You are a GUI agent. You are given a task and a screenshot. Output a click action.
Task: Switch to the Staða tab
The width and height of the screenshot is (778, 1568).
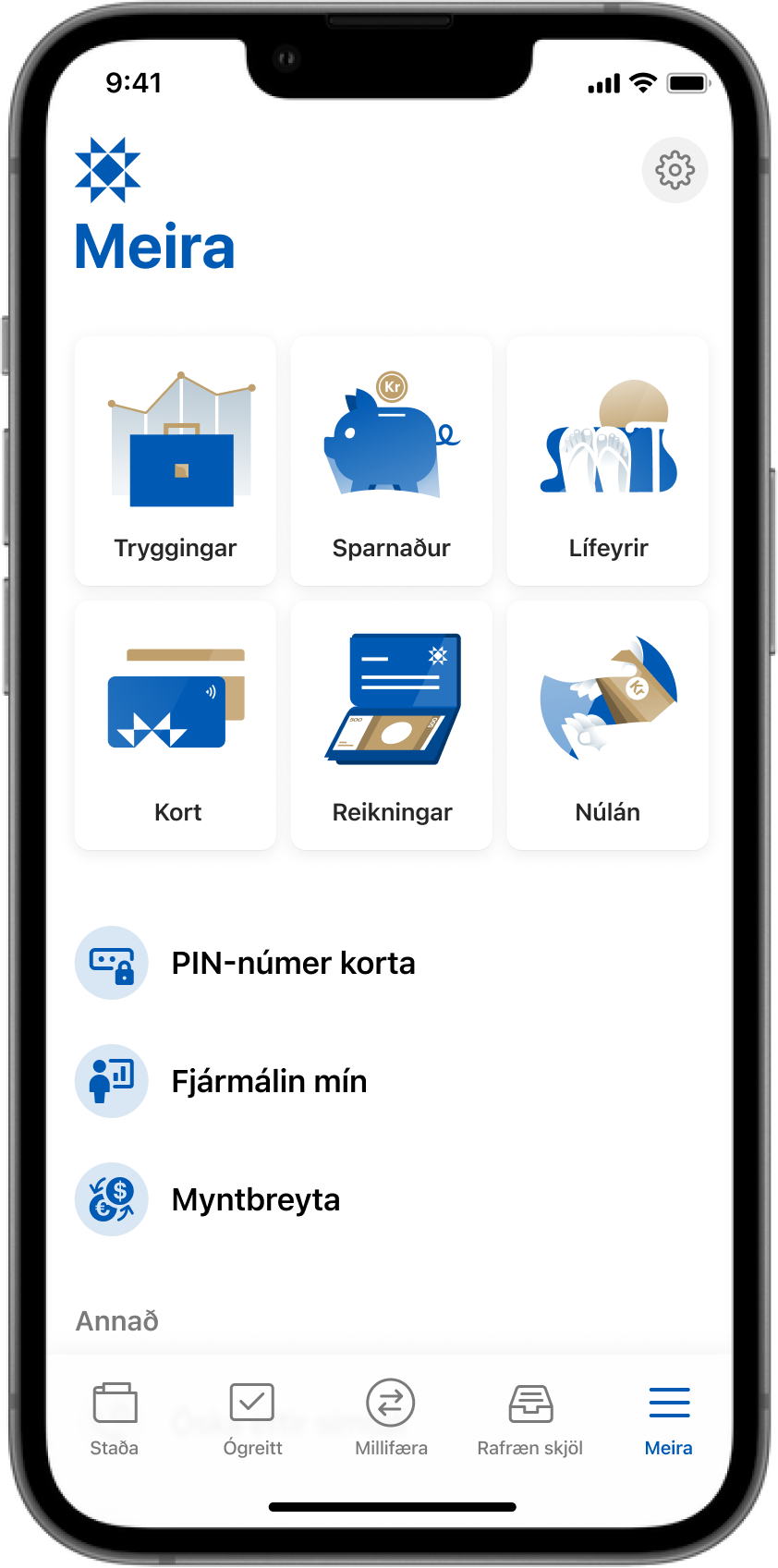click(115, 1419)
